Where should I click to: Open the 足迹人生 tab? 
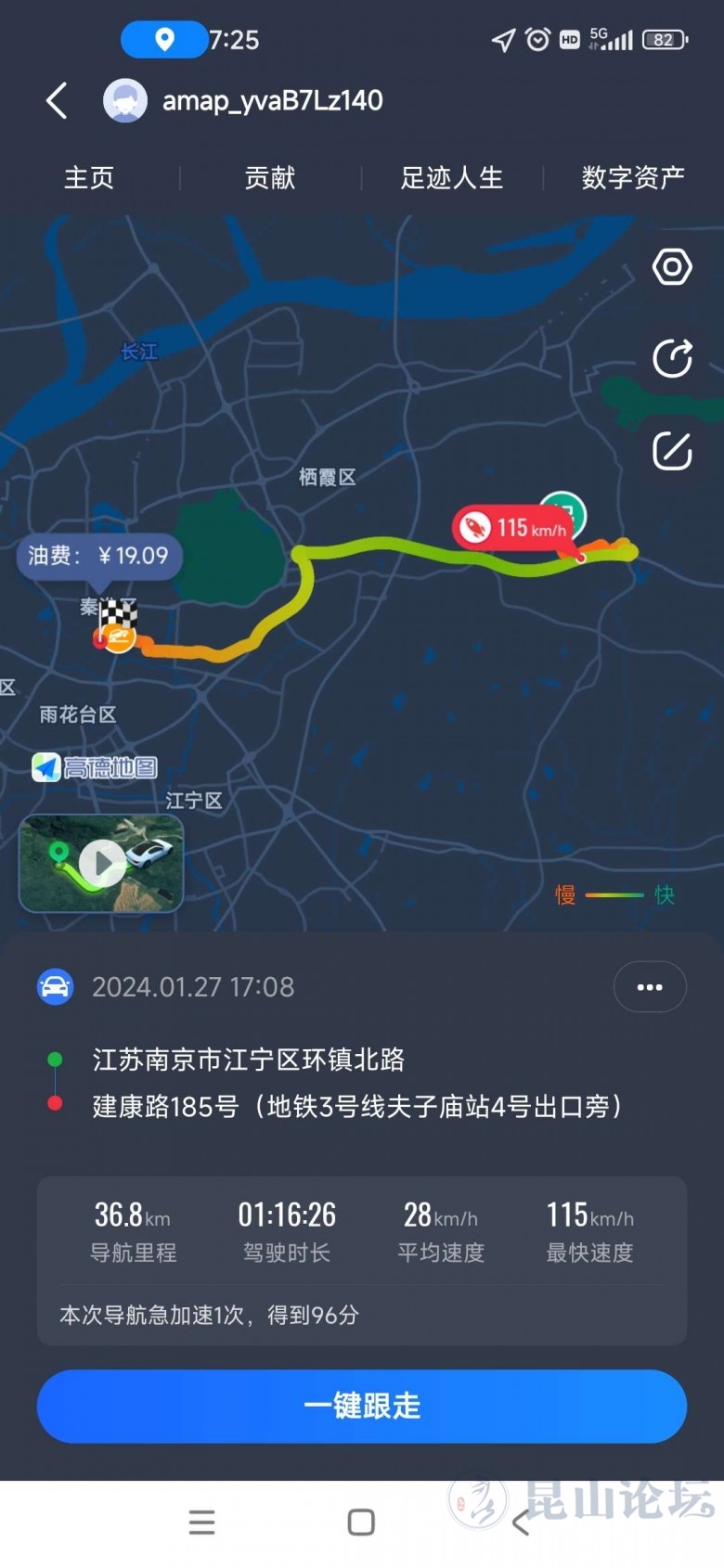(452, 177)
